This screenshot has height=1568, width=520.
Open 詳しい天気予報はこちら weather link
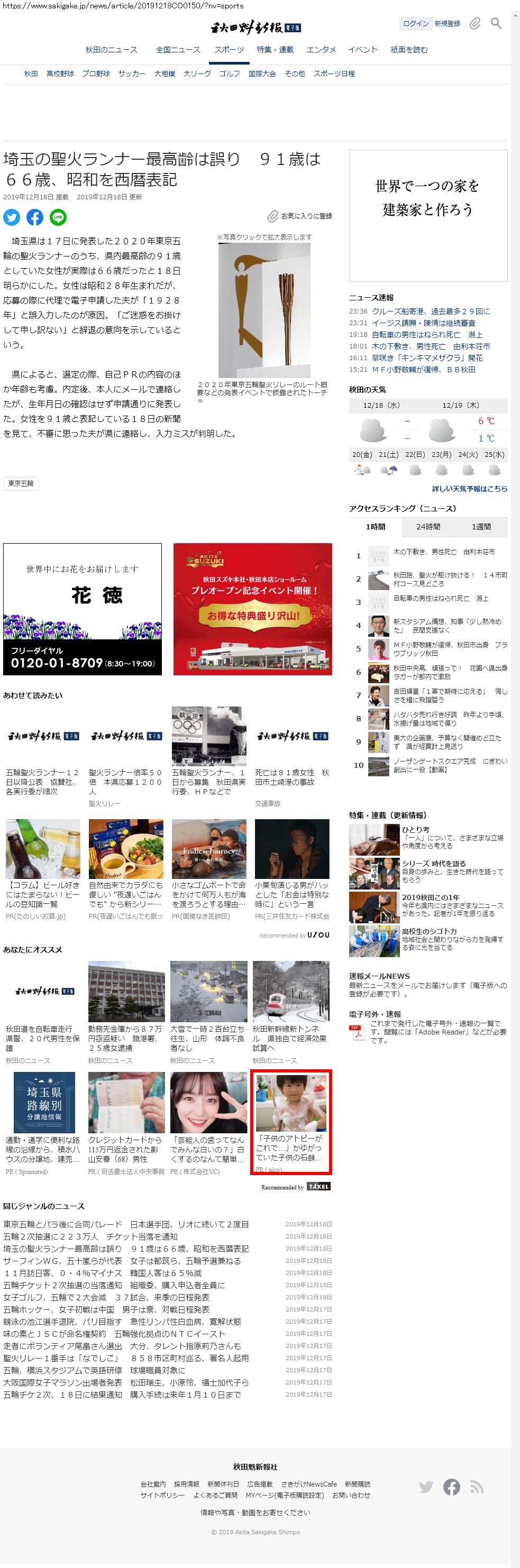coord(469,488)
